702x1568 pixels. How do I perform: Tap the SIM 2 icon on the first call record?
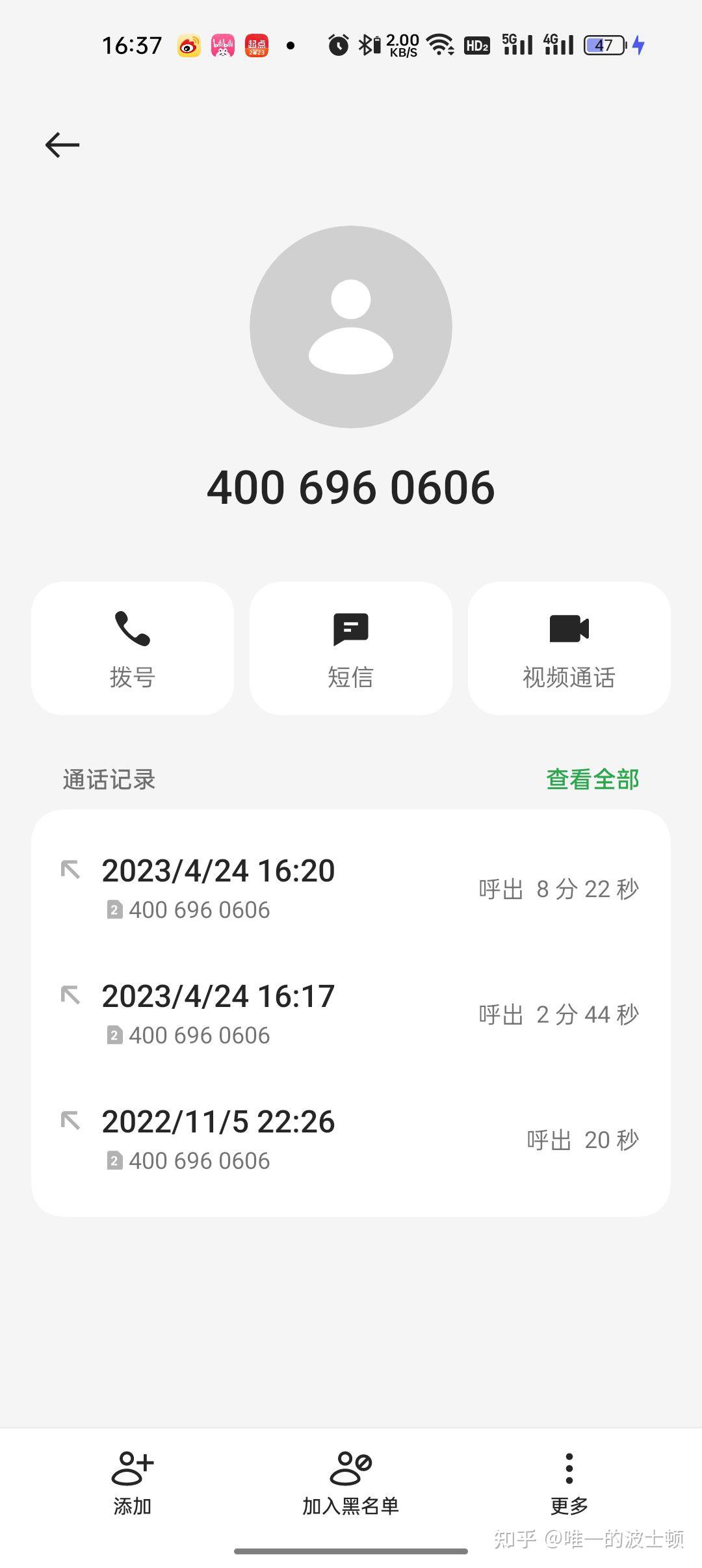click(116, 909)
